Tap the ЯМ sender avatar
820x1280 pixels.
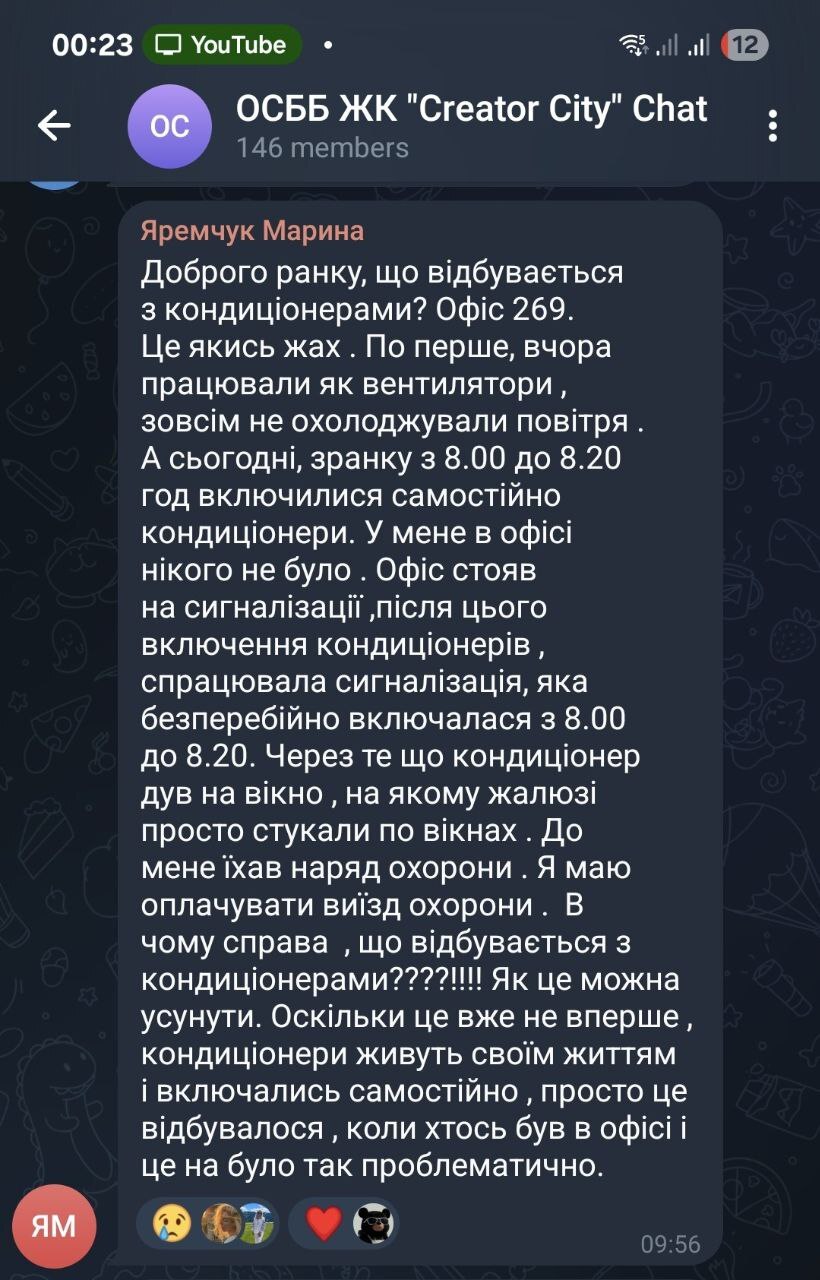54,1226
